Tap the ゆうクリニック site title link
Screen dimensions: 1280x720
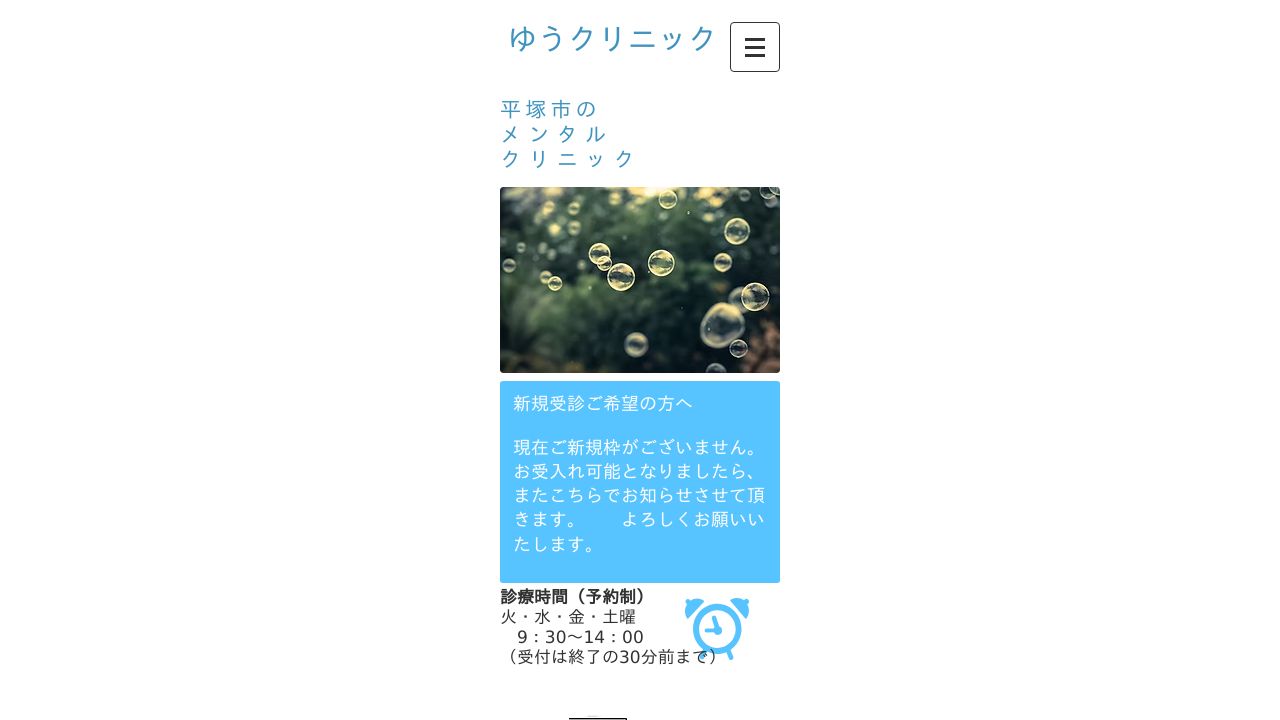pyautogui.click(x=612, y=38)
